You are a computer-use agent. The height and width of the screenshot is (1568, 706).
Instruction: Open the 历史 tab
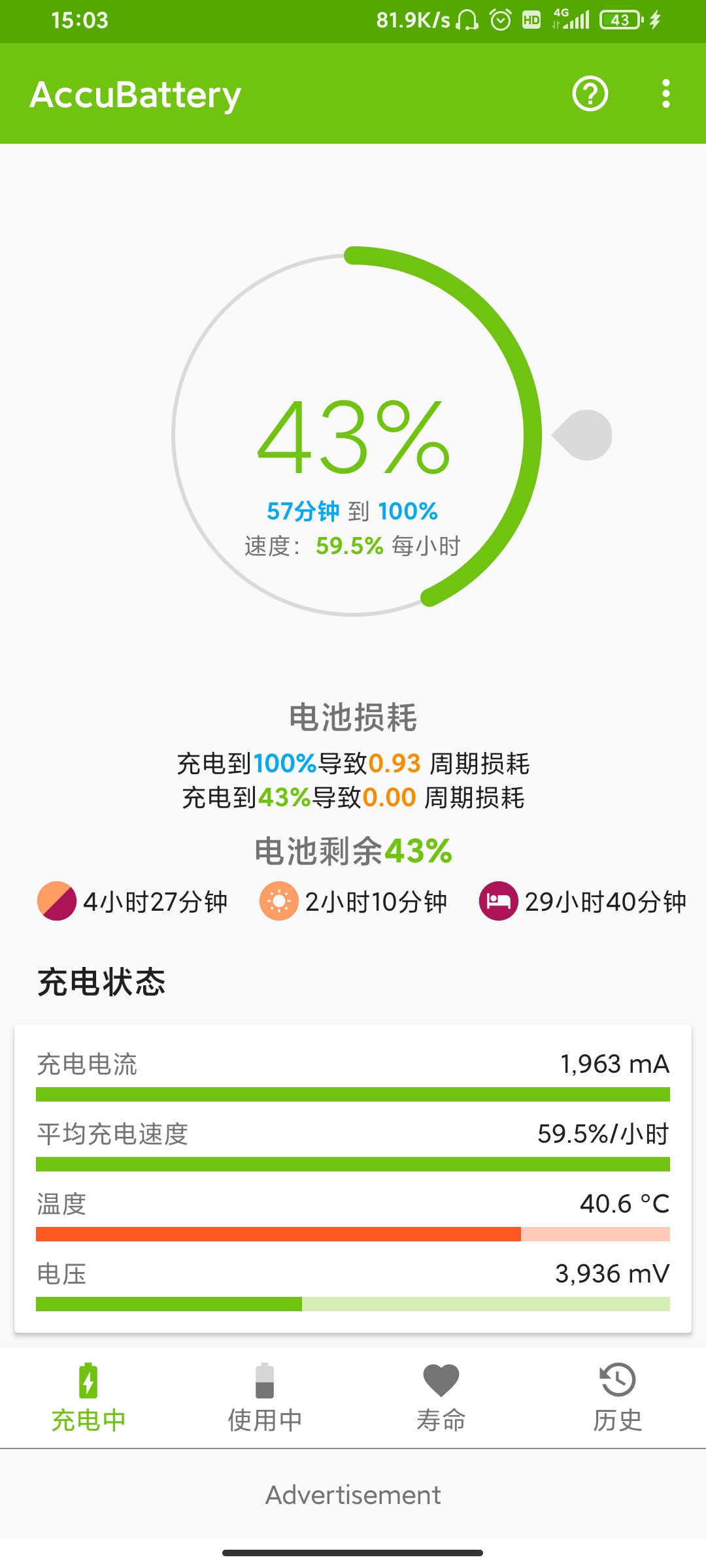pos(618,1398)
